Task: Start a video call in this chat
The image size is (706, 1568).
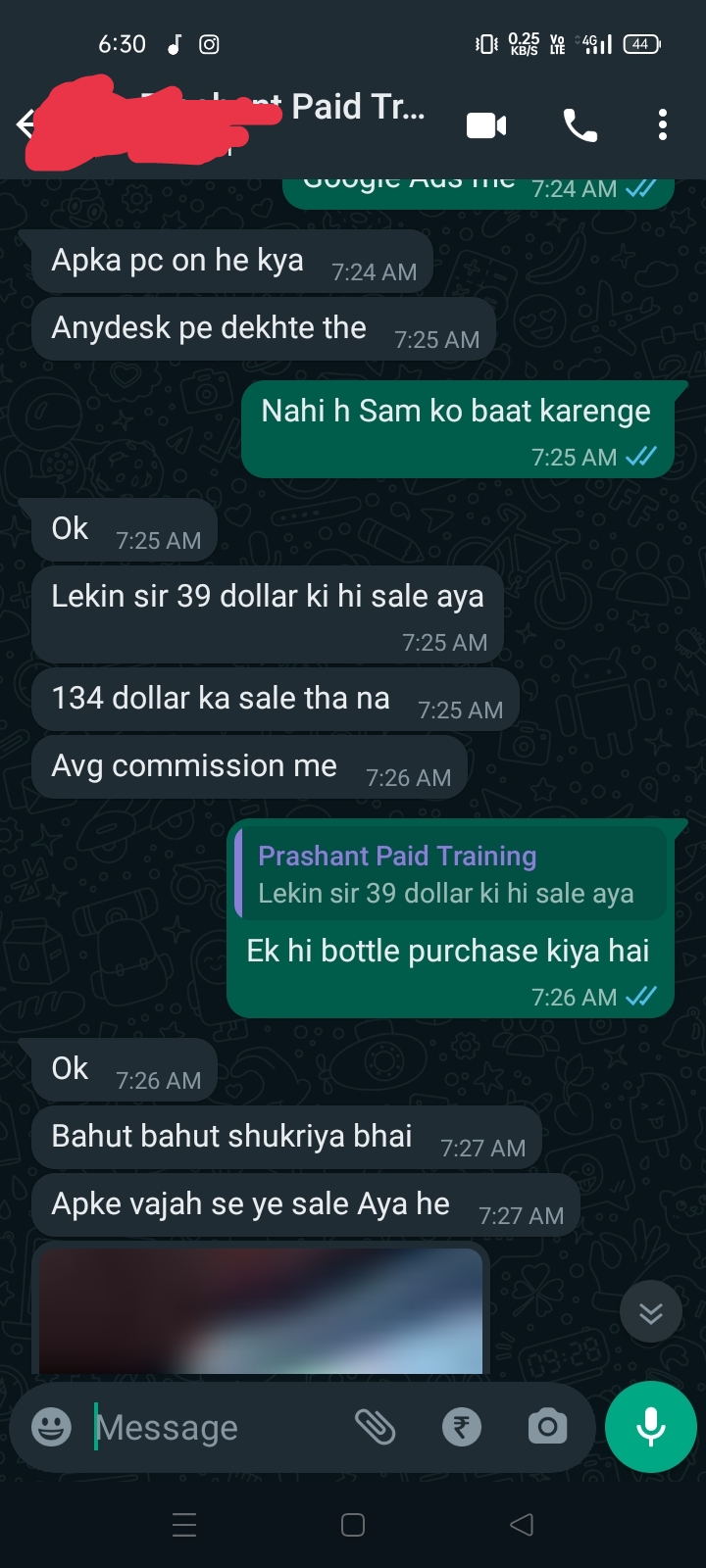Action: coord(486,125)
